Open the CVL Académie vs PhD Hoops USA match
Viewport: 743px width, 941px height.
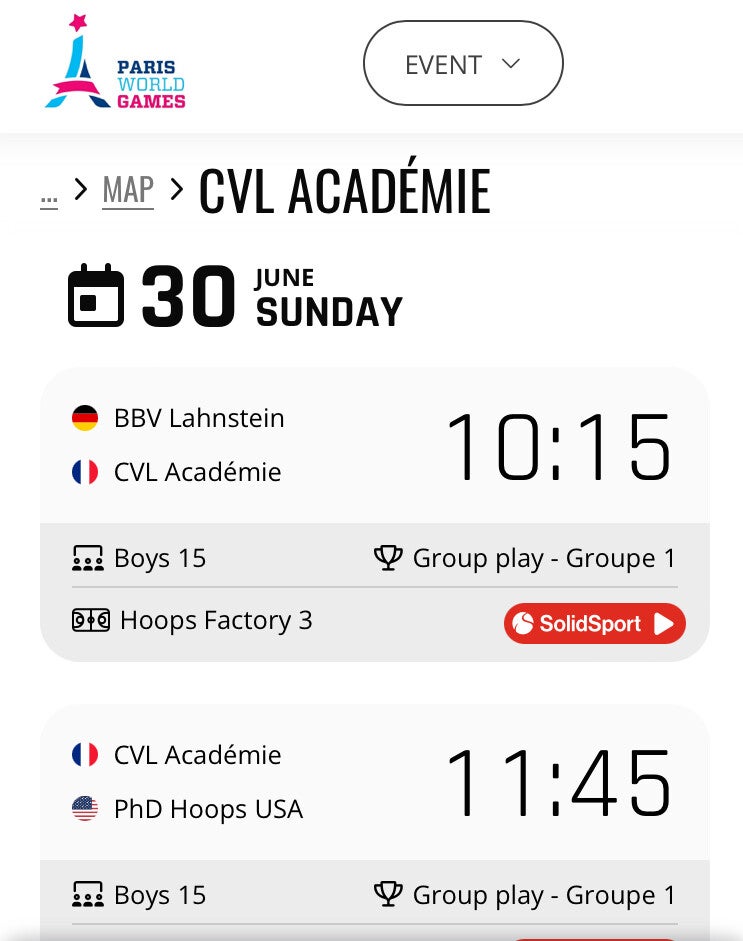point(374,782)
